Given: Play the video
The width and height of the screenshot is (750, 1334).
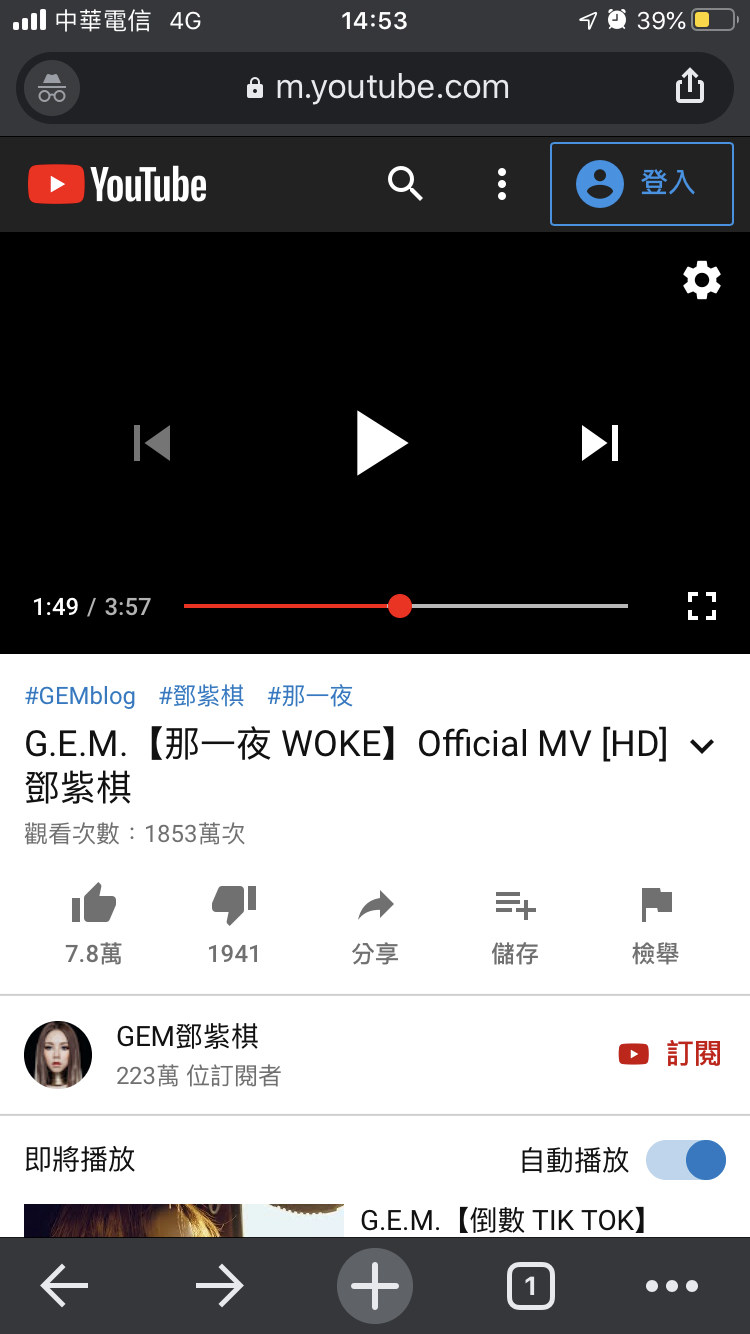Looking at the screenshot, I should coord(381,442).
